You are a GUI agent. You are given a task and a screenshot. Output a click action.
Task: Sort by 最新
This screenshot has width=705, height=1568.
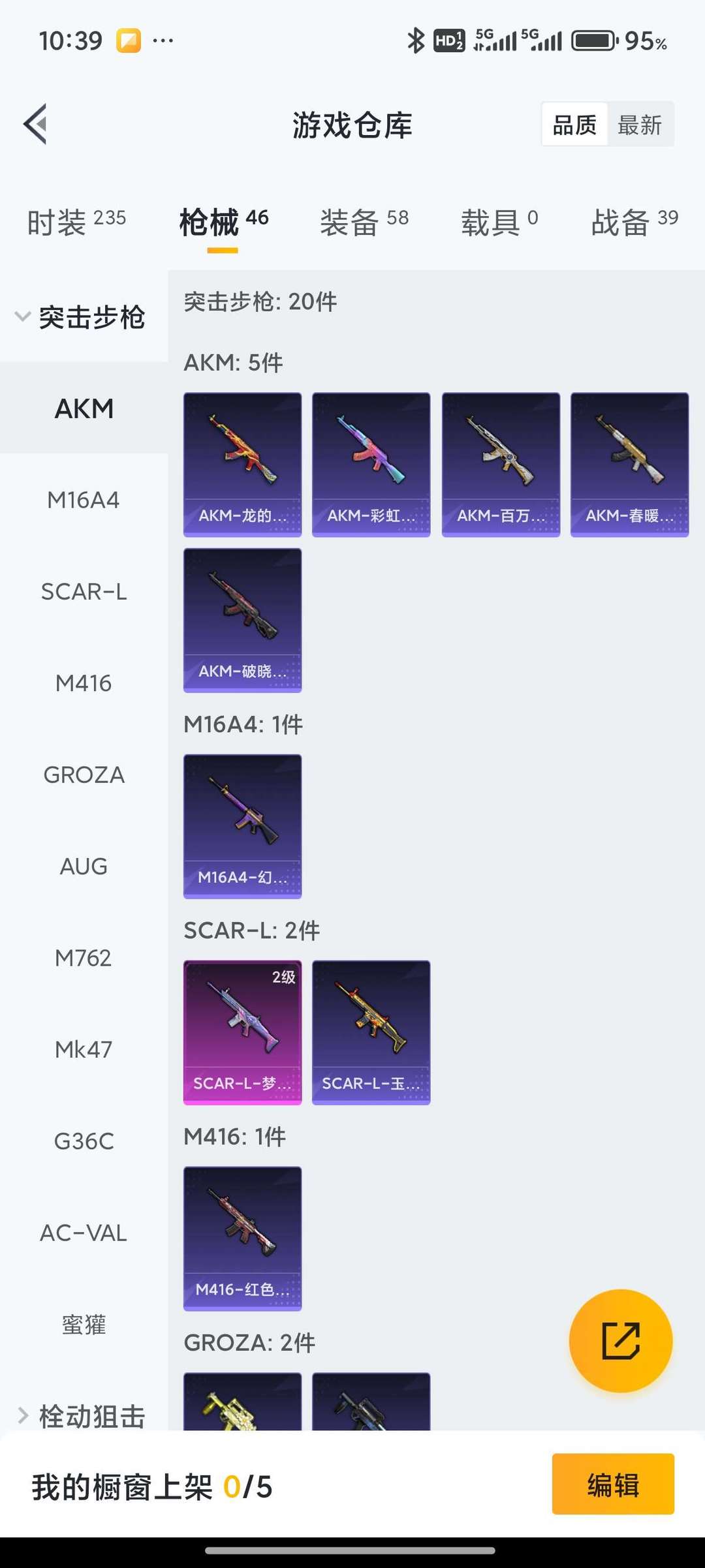click(640, 125)
